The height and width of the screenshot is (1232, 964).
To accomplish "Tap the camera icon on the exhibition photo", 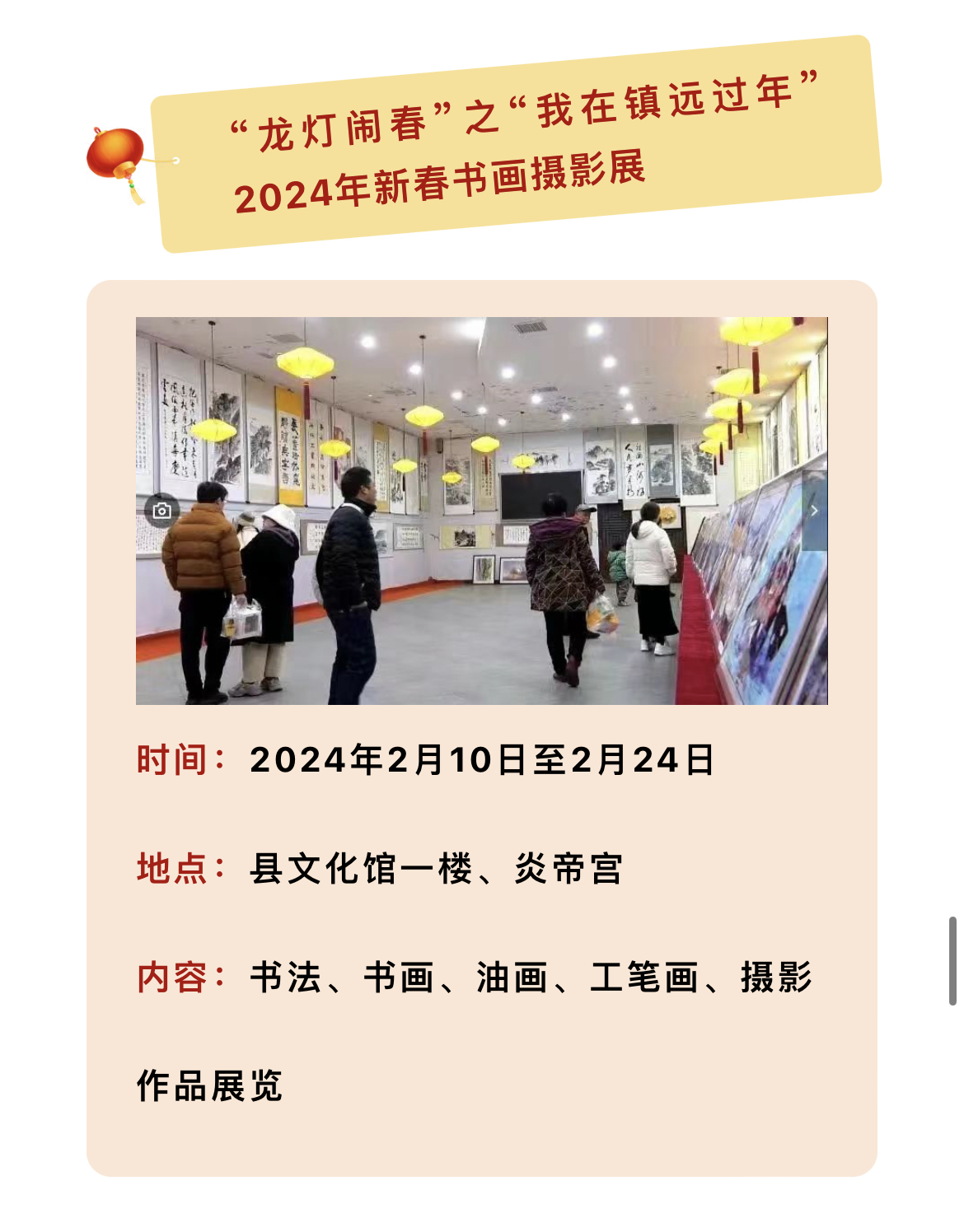I will tap(162, 511).
